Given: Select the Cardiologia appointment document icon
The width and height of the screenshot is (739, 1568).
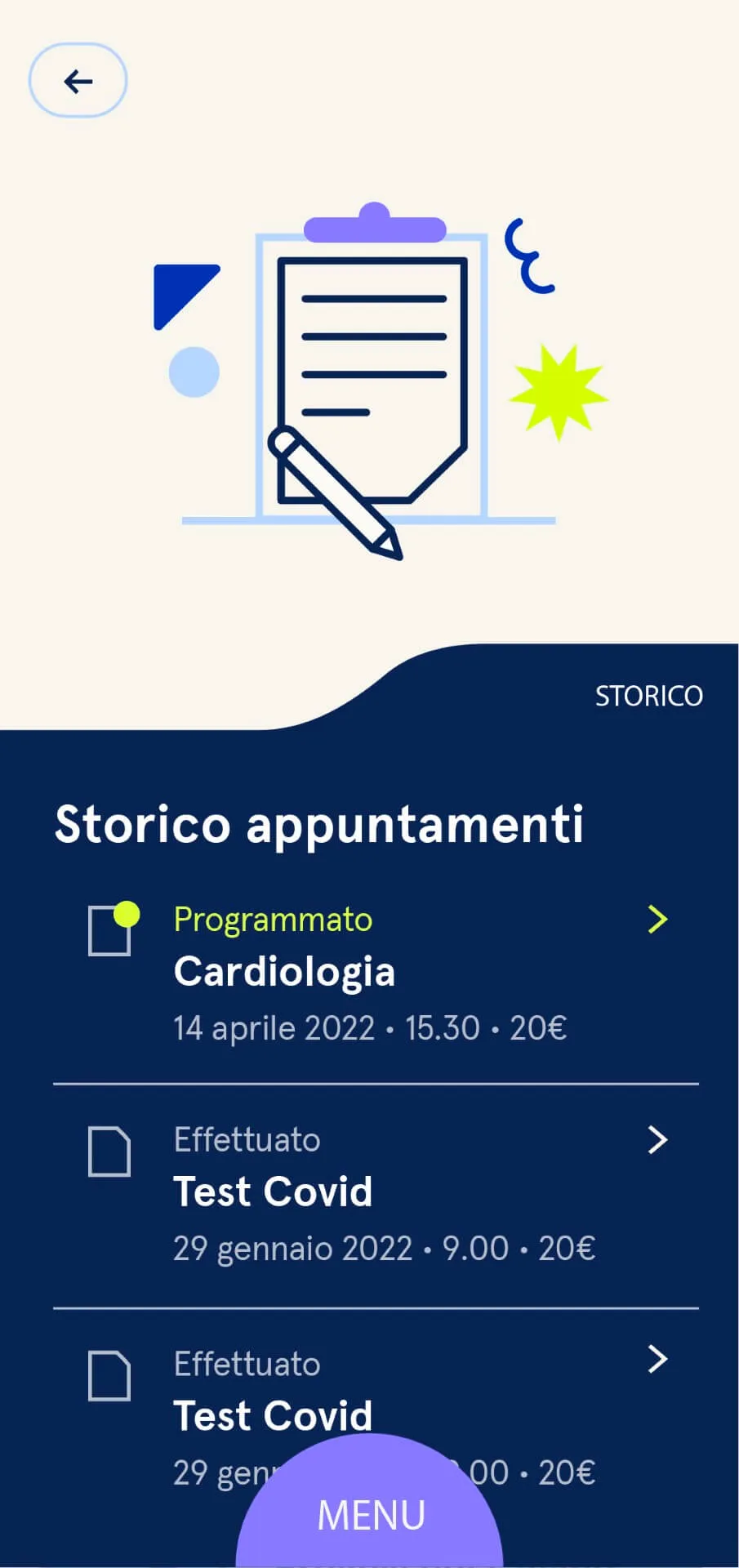Looking at the screenshot, I should tap(109, 929).
